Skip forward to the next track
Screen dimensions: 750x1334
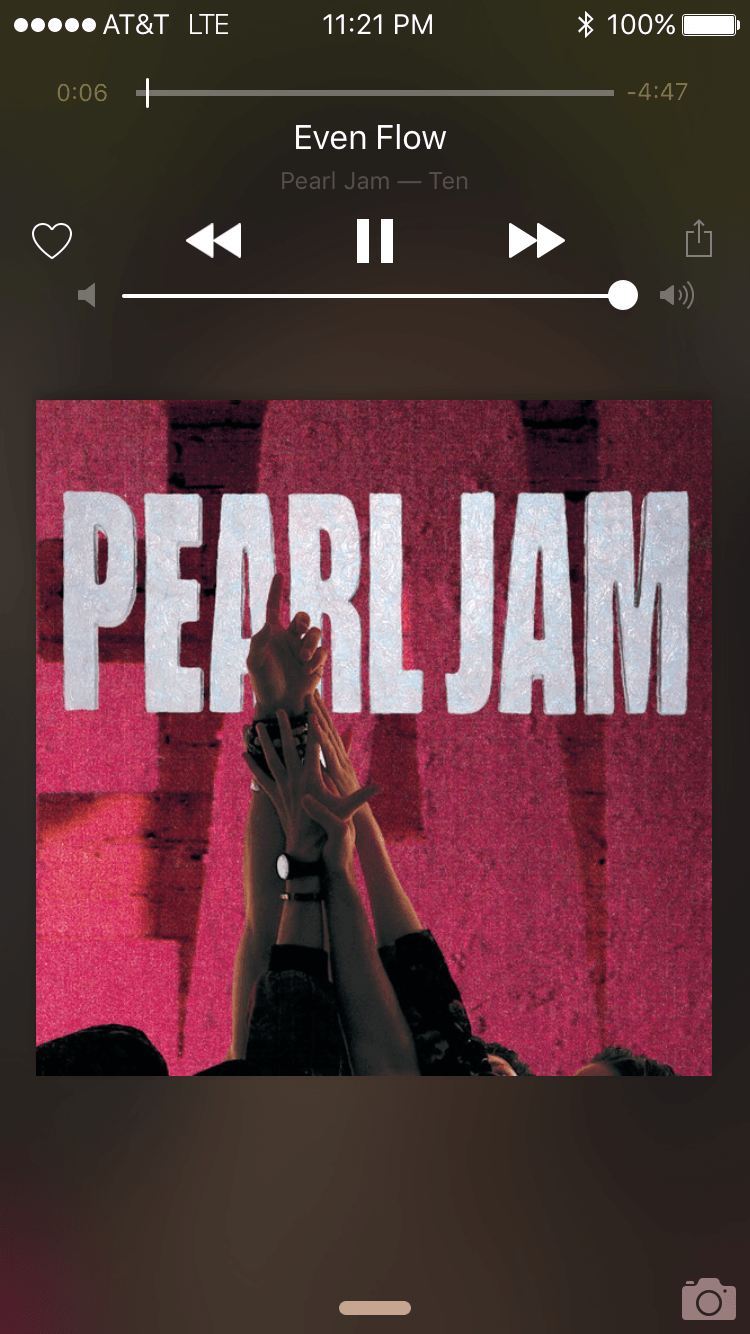pos(536,241)
